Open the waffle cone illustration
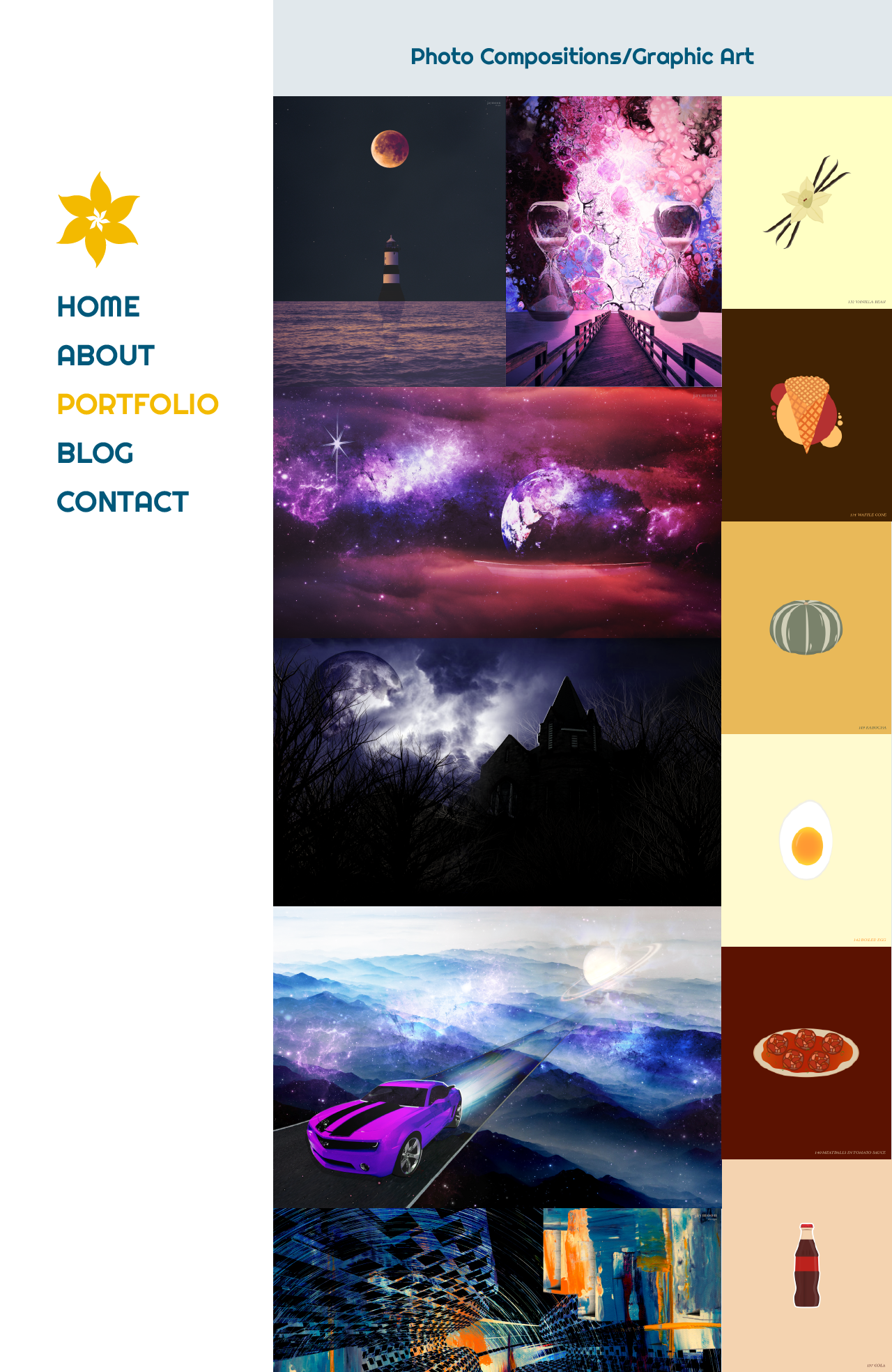 (806, 415)
